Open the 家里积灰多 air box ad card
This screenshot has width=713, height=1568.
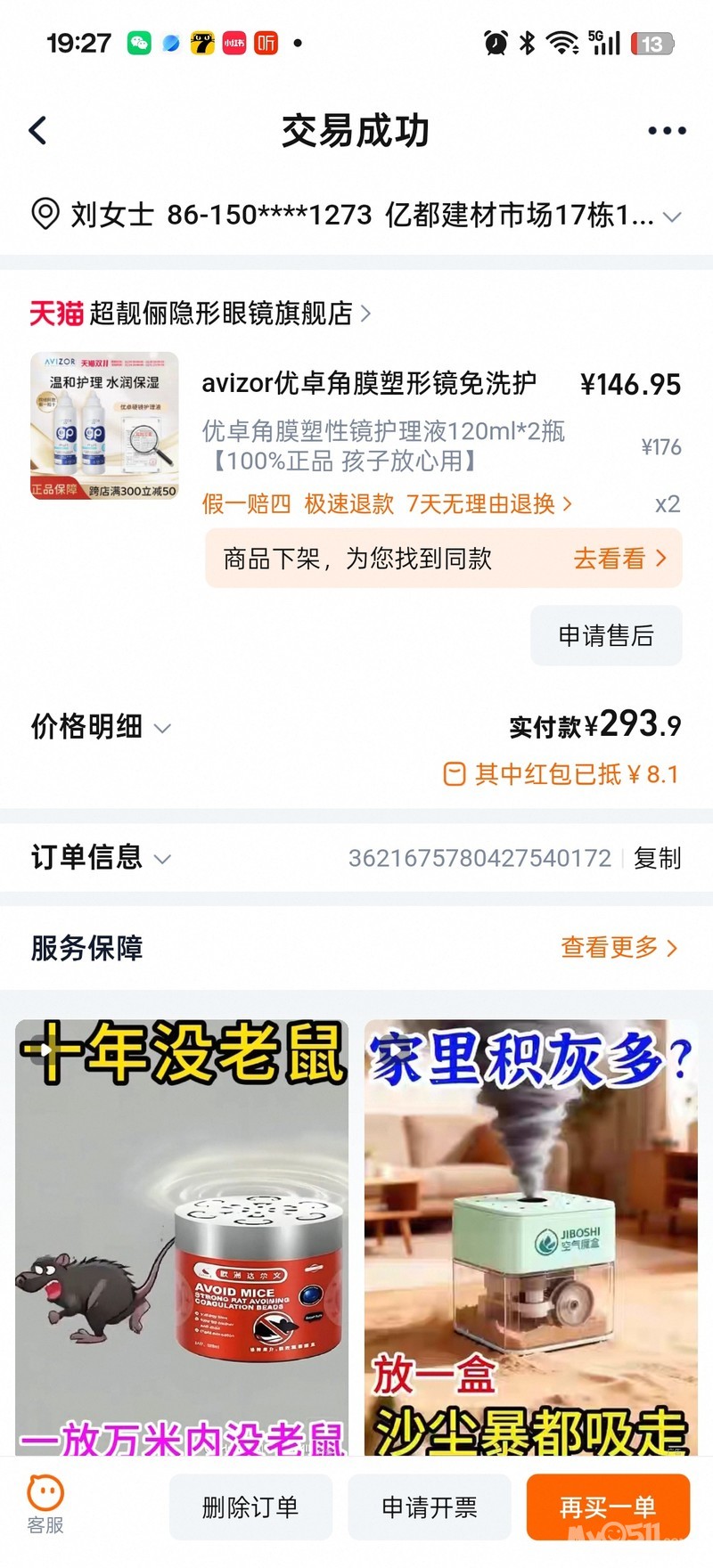530,1237
